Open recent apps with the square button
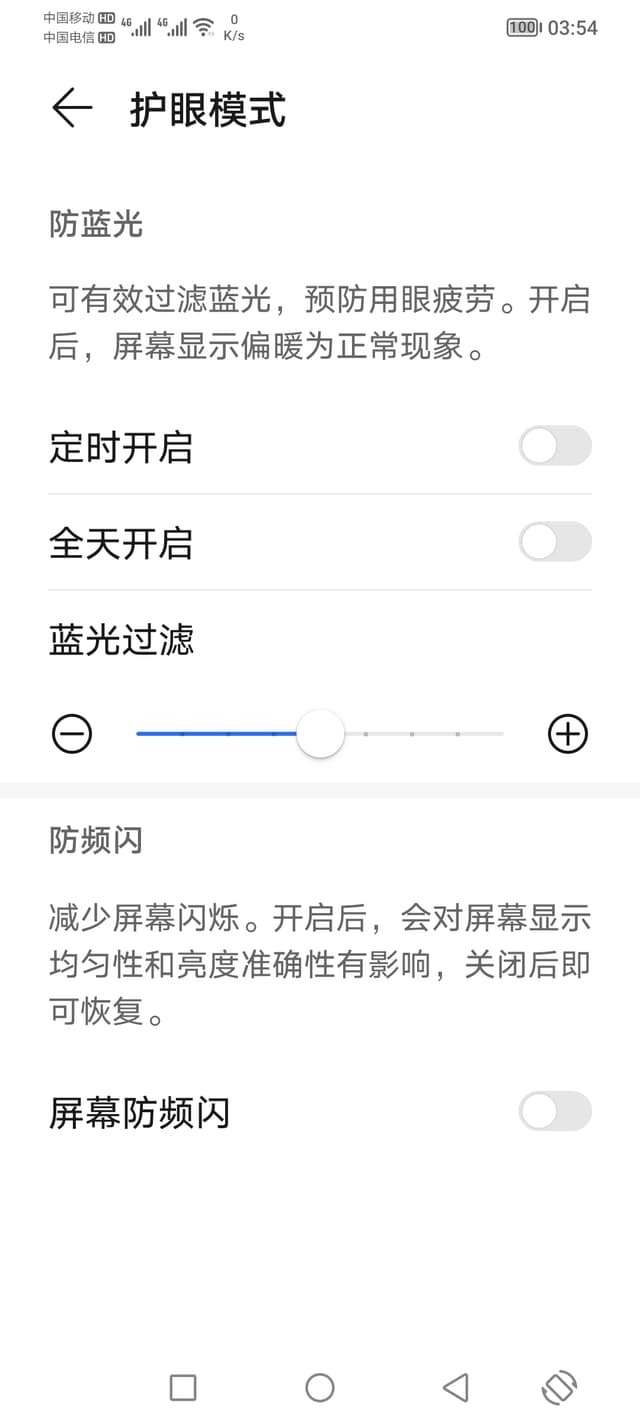The width and height of the screenshot is (640, 1422). coord(183,1387)
